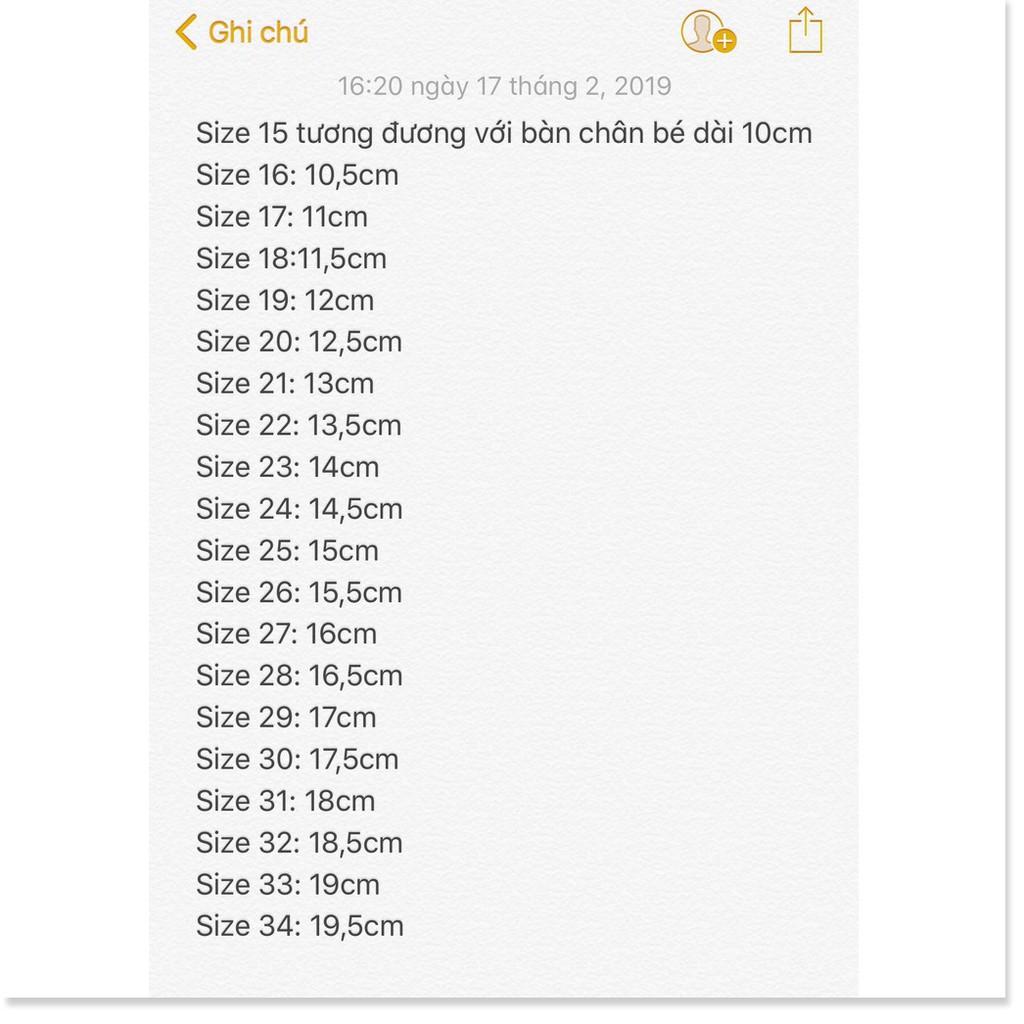The height and width of the screenshot is (1024, 1024).
Task: Add people to this note
Action: pos(709,31)
